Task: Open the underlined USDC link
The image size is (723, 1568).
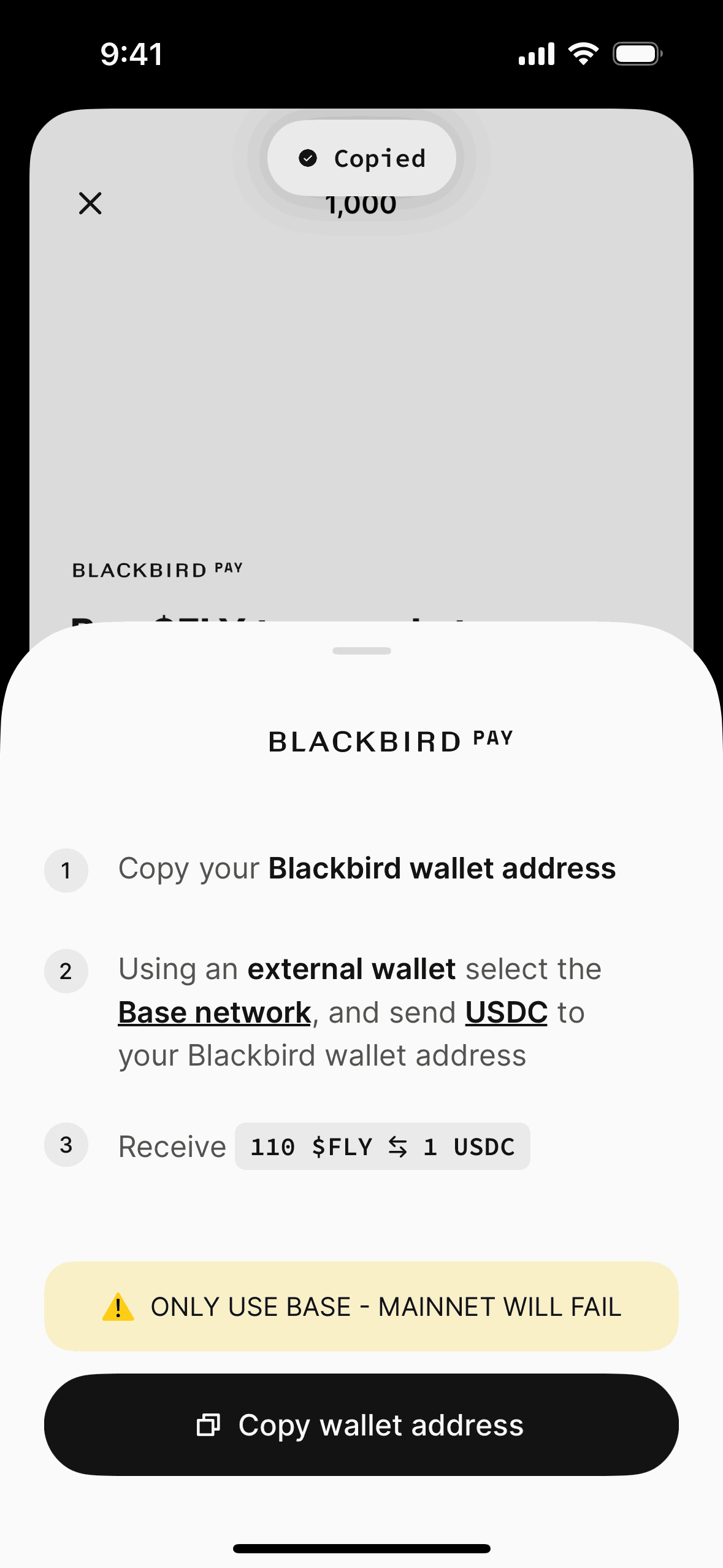Action: (506, 1012)
